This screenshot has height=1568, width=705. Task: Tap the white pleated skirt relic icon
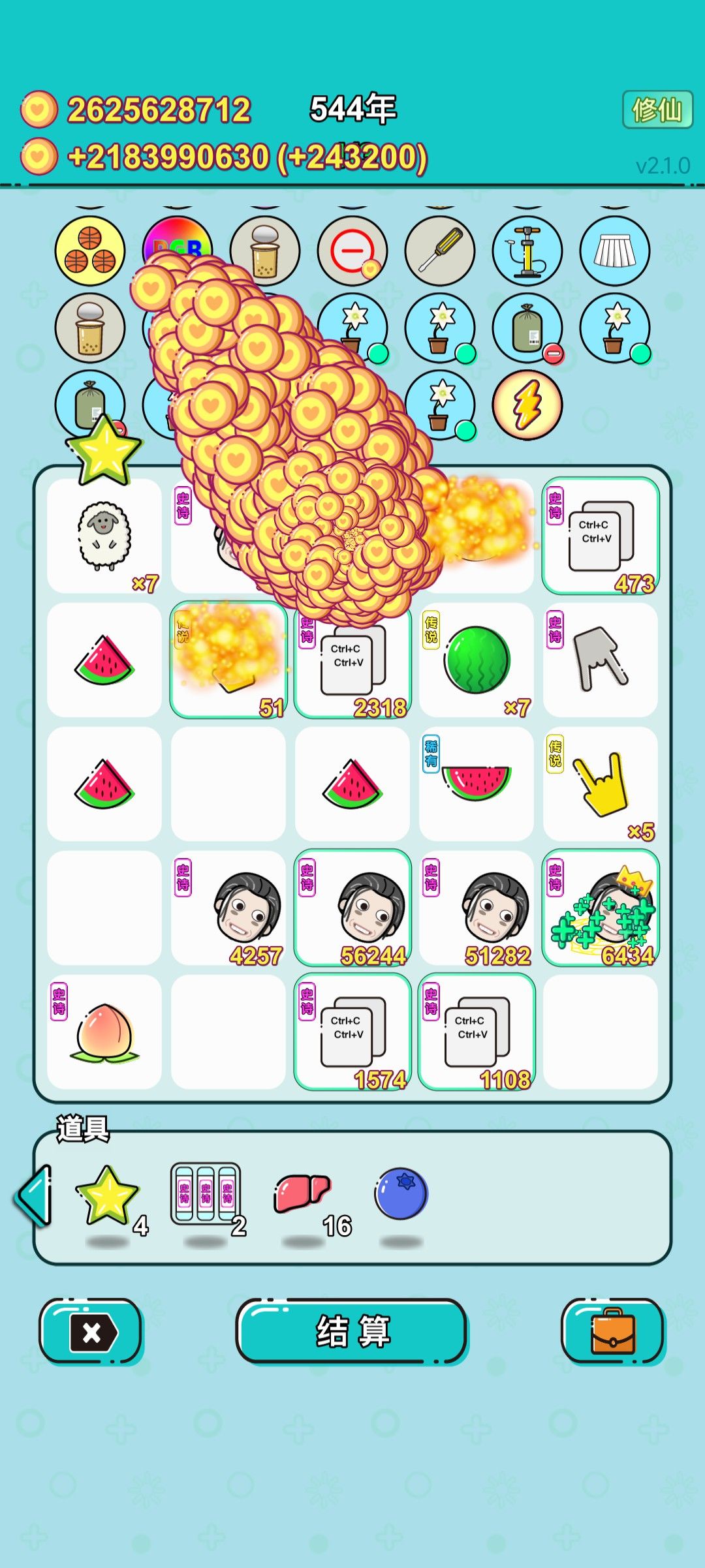tap(615, 251)
